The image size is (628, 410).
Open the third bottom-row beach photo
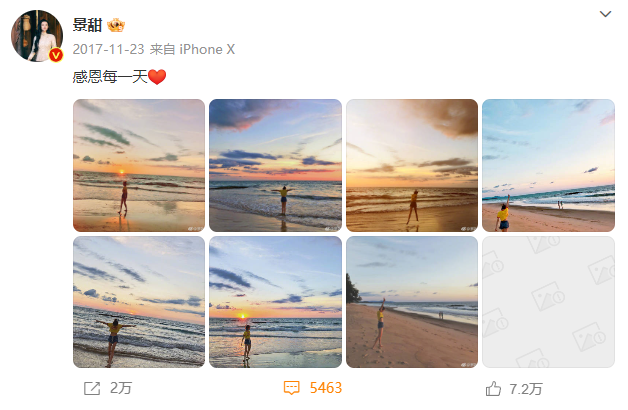tap(411, 302)
